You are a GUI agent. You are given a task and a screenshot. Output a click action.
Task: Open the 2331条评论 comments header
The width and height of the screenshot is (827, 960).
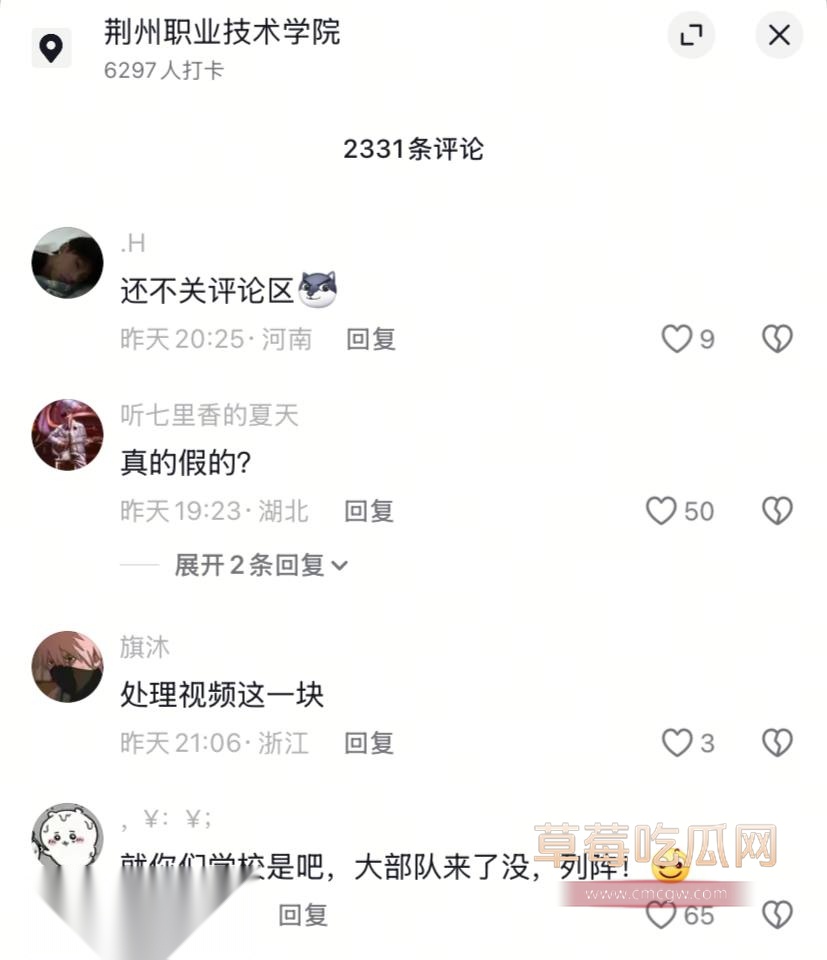pyautogui.click(x=413, y=148)
